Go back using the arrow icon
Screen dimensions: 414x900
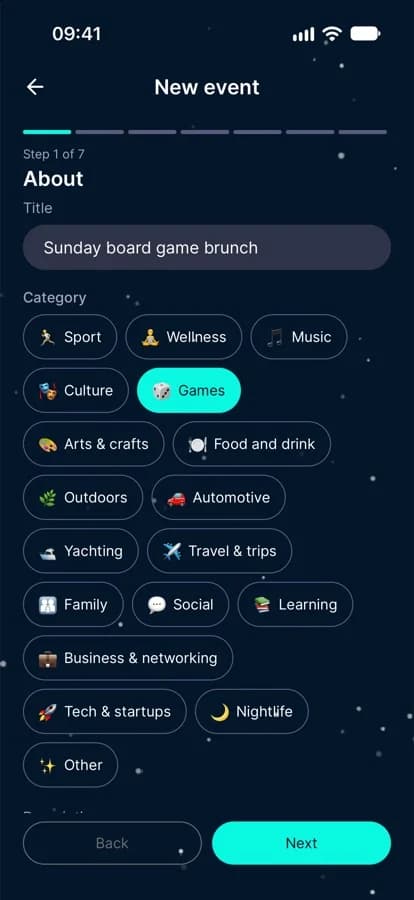pos(35,87)
